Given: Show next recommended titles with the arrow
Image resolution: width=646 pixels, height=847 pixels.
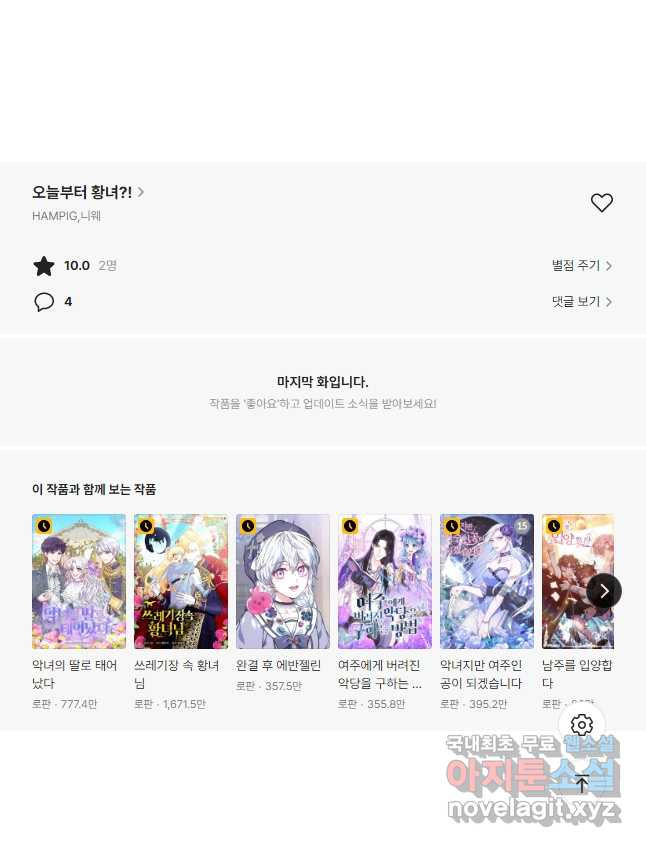Looking at the screenshot, I should click(x=603, y=591).
